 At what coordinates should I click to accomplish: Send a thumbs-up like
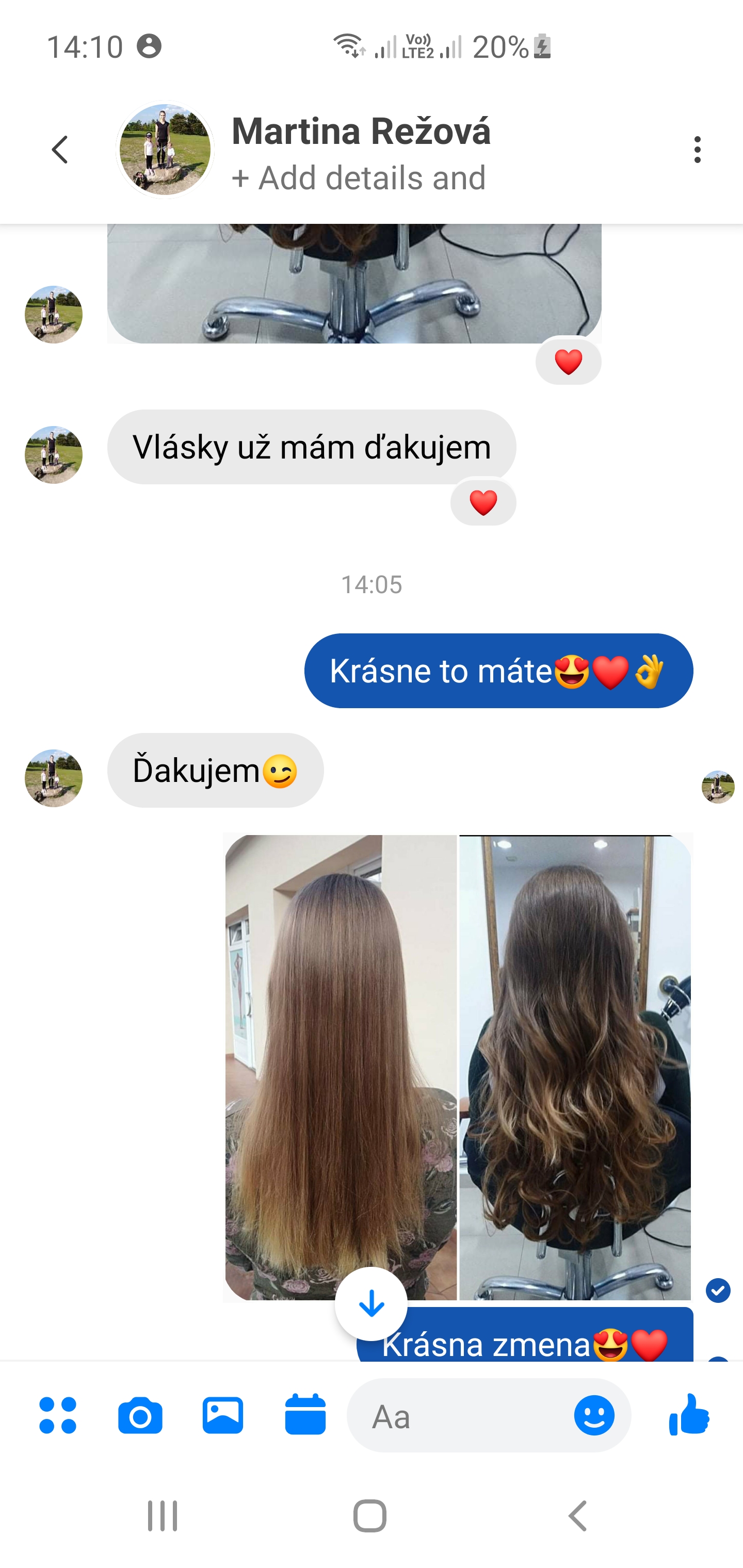coord(689,1414)
